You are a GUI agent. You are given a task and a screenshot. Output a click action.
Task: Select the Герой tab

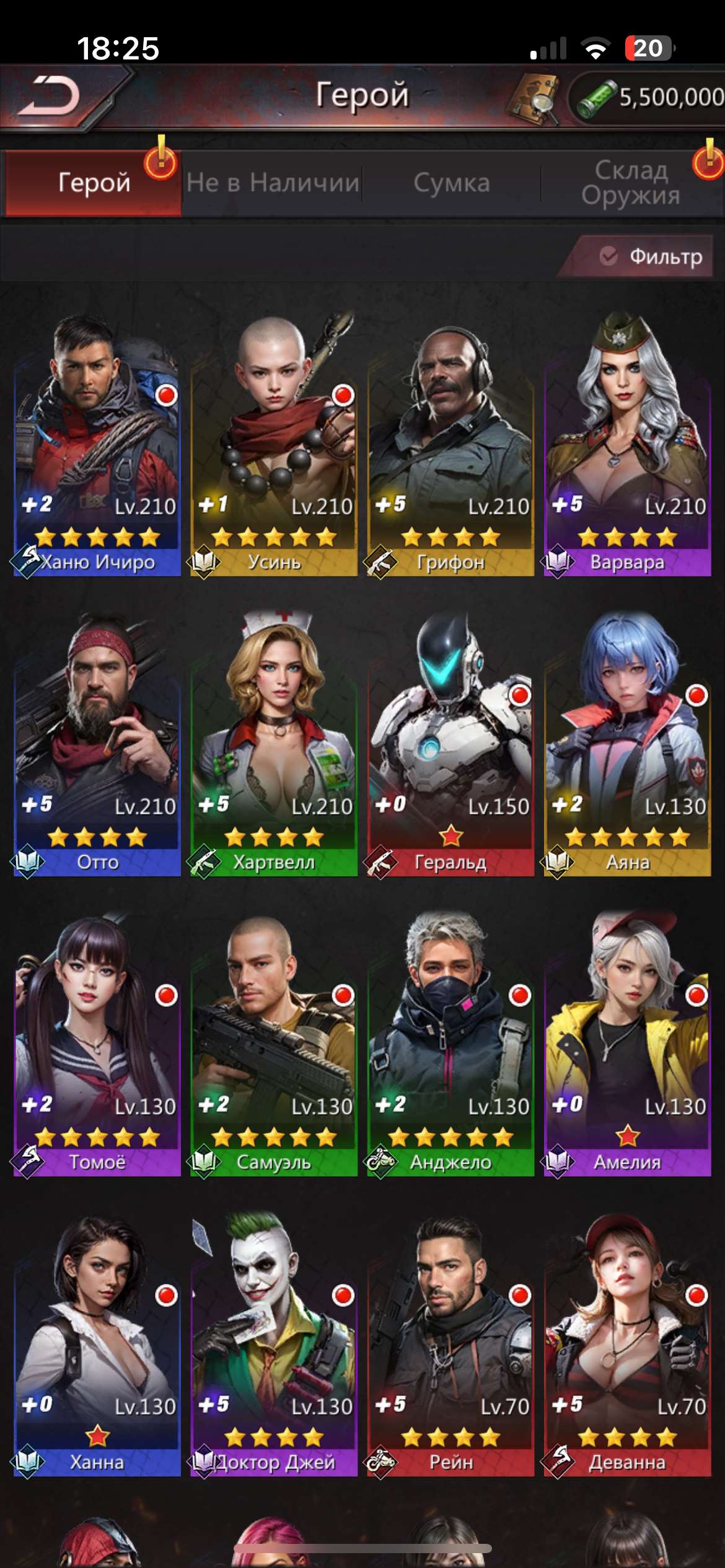[94, 183]
